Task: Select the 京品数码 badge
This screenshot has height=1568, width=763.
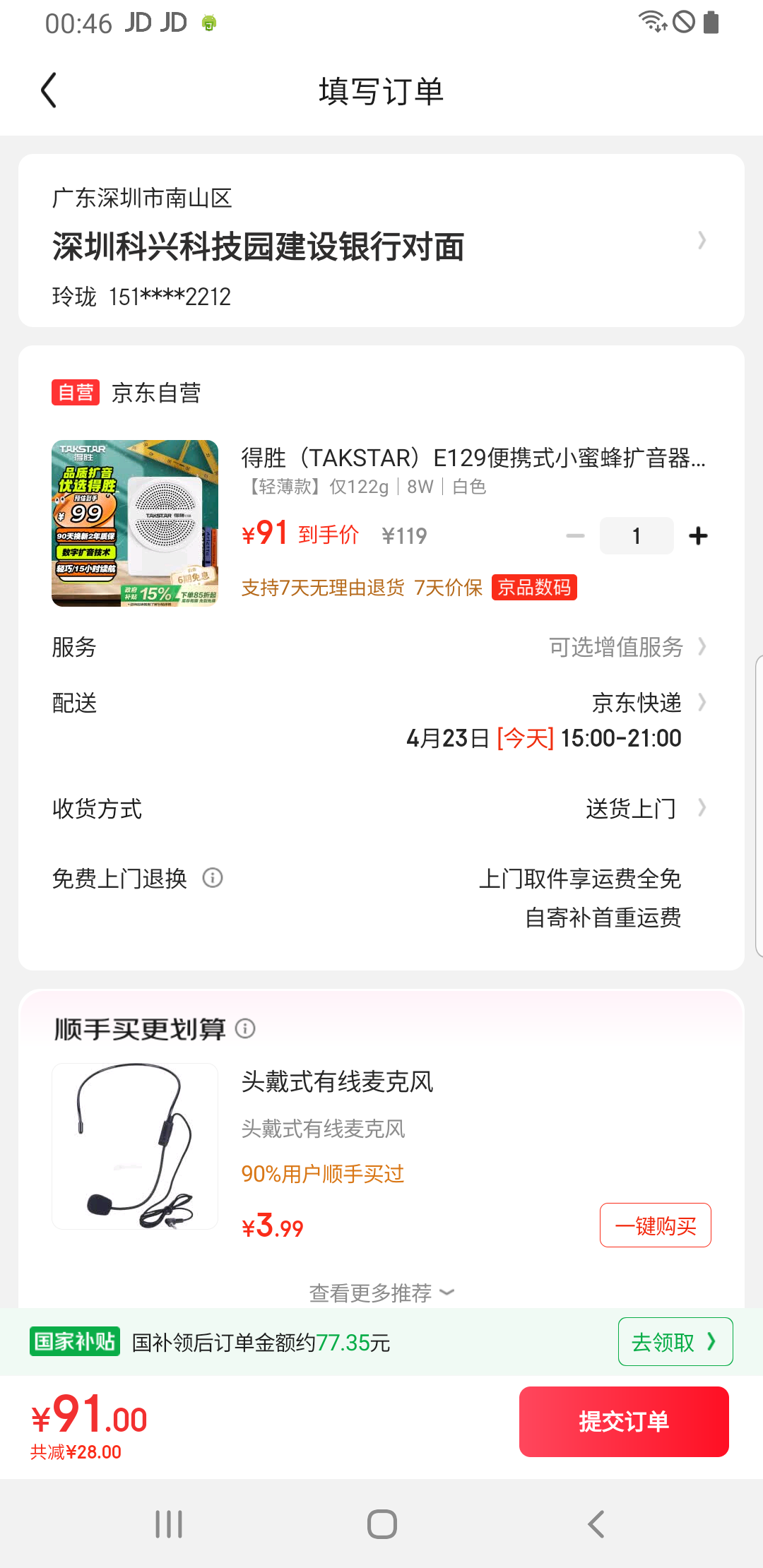Action: pyautogui.click(x=536, y=587)
